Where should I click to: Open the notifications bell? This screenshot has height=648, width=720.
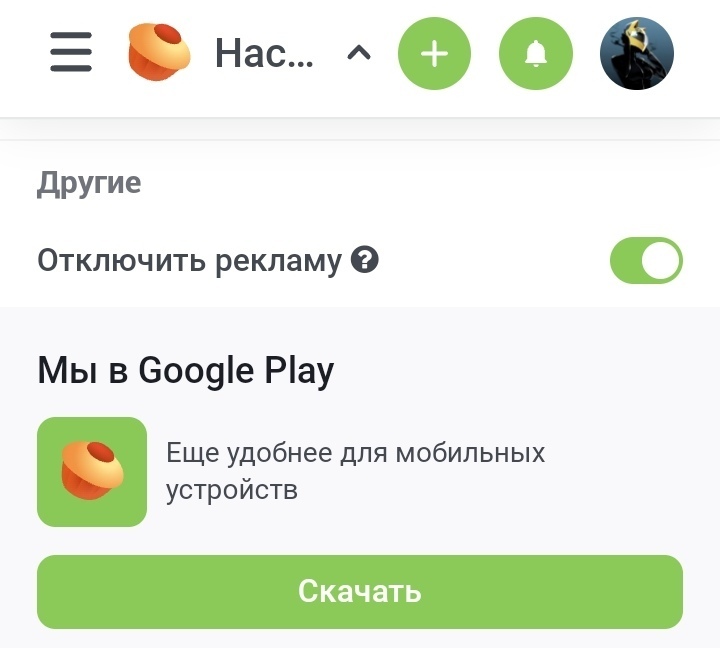[x=536, y=54]
